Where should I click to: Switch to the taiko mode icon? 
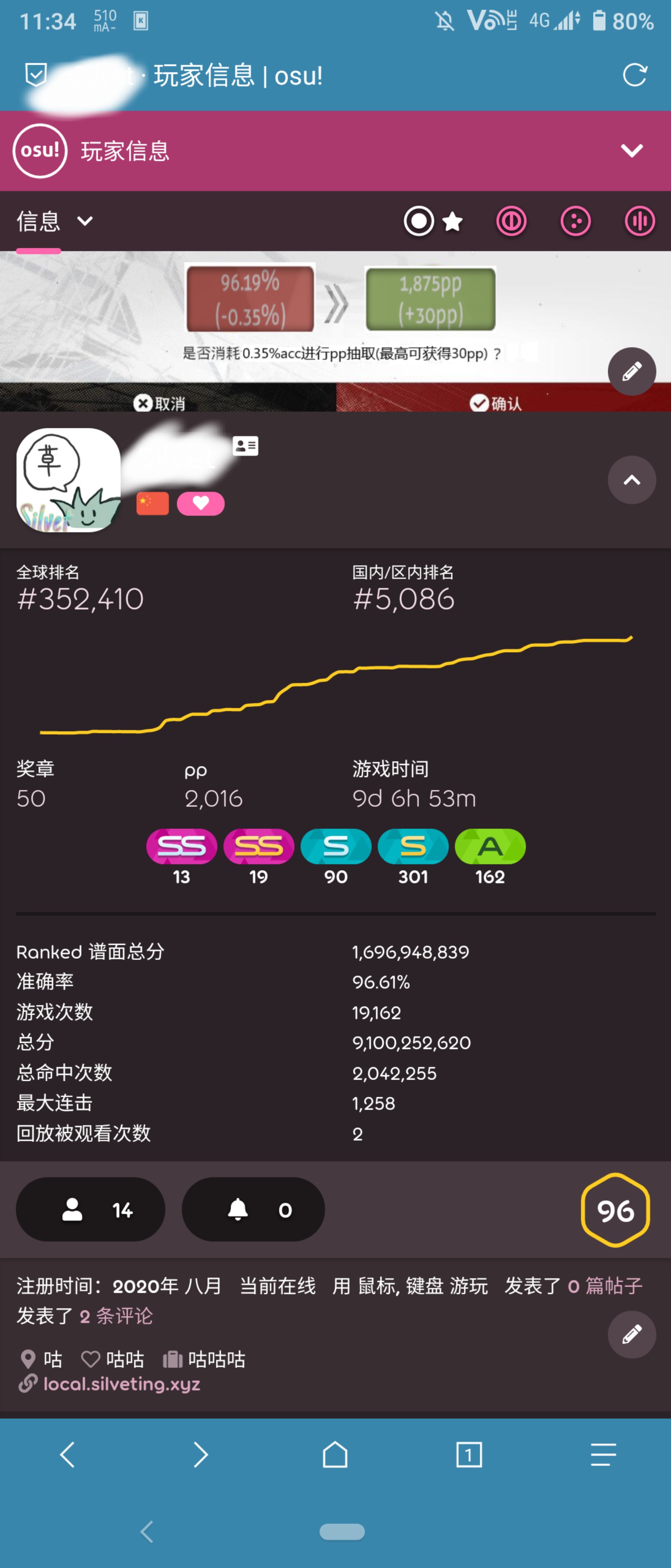(511, 221)
